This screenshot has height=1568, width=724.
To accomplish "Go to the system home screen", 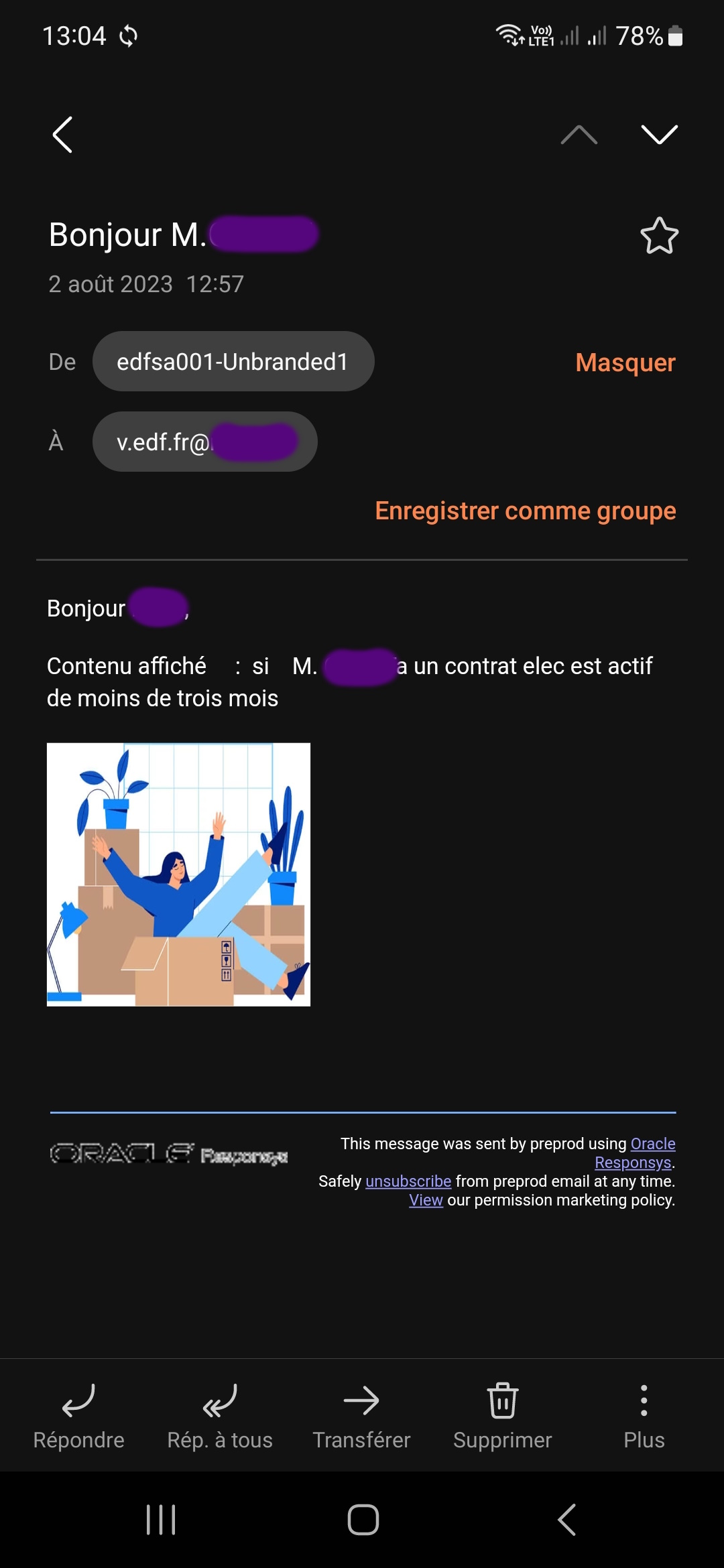I will coord(363,1520).
